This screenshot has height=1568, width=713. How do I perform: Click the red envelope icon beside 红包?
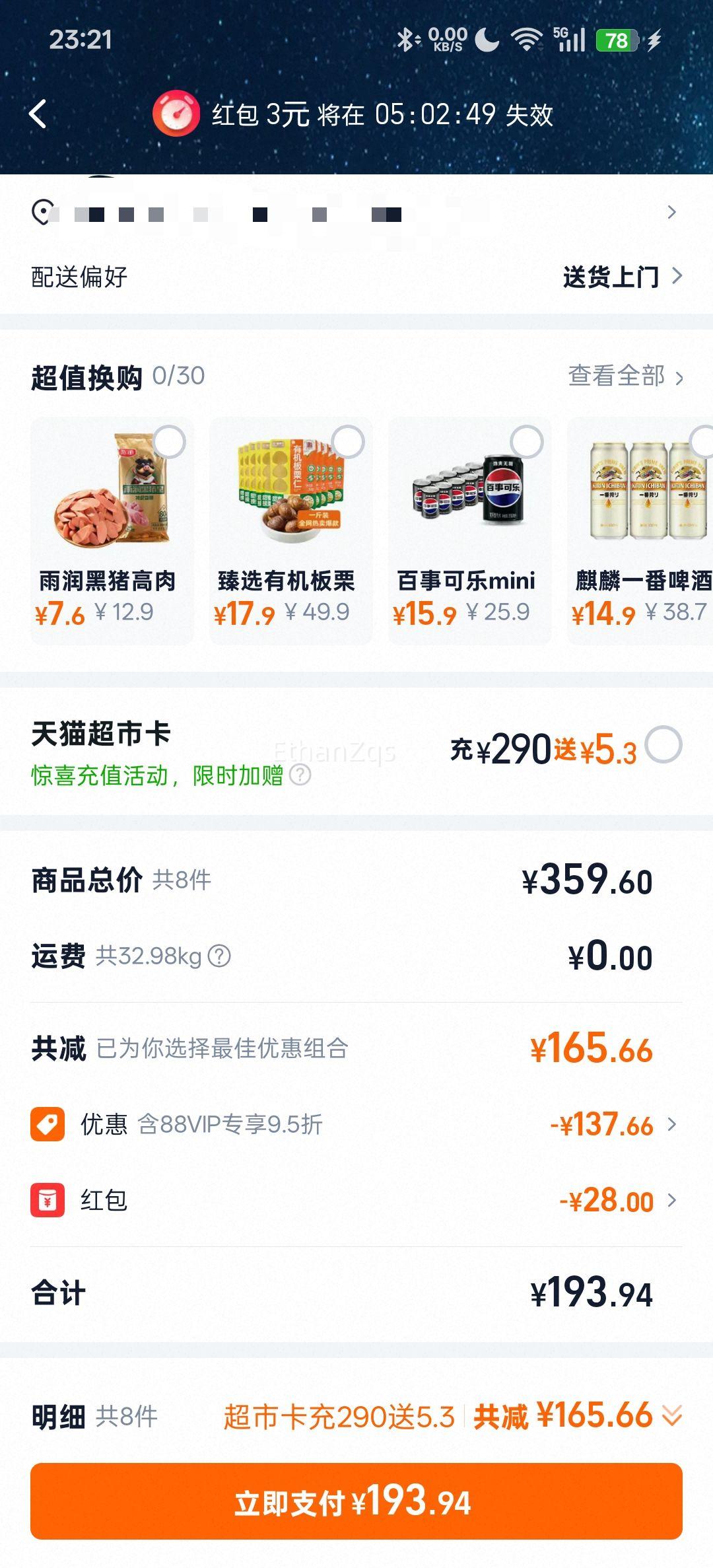pyautogui.click(x=50, y=1201)
